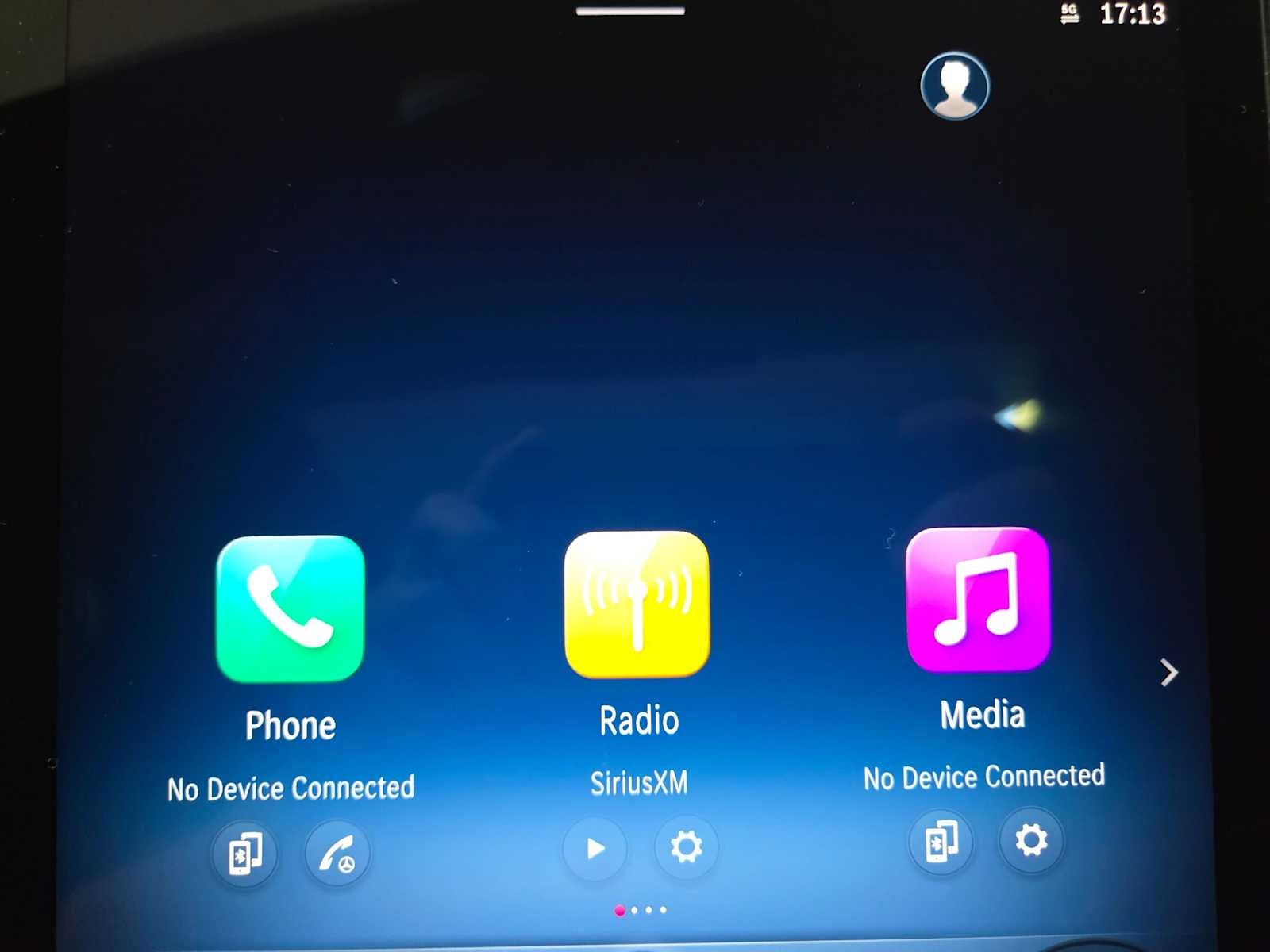Open the Radio app

point(637,604)
